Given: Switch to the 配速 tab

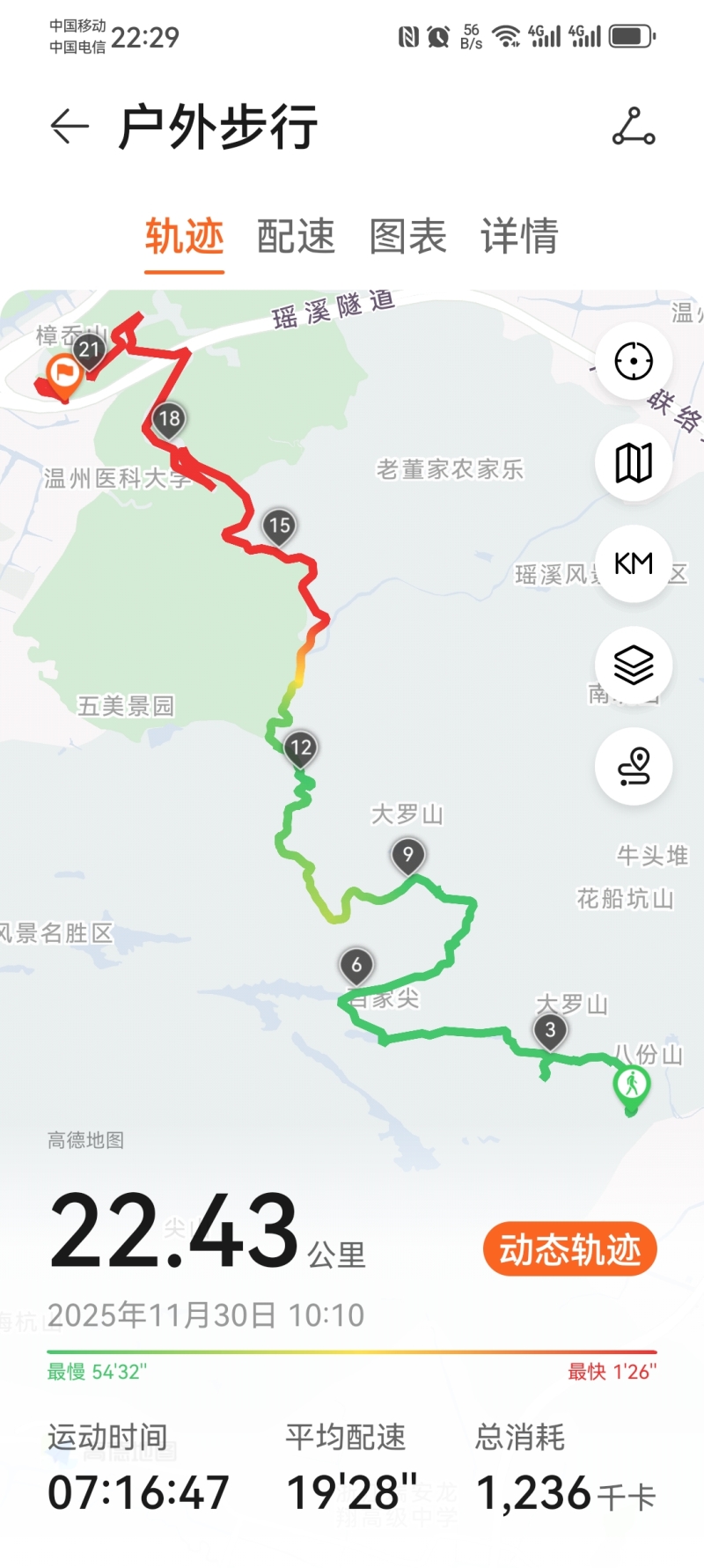Looking at the screenshot, I should coord(296,236).
